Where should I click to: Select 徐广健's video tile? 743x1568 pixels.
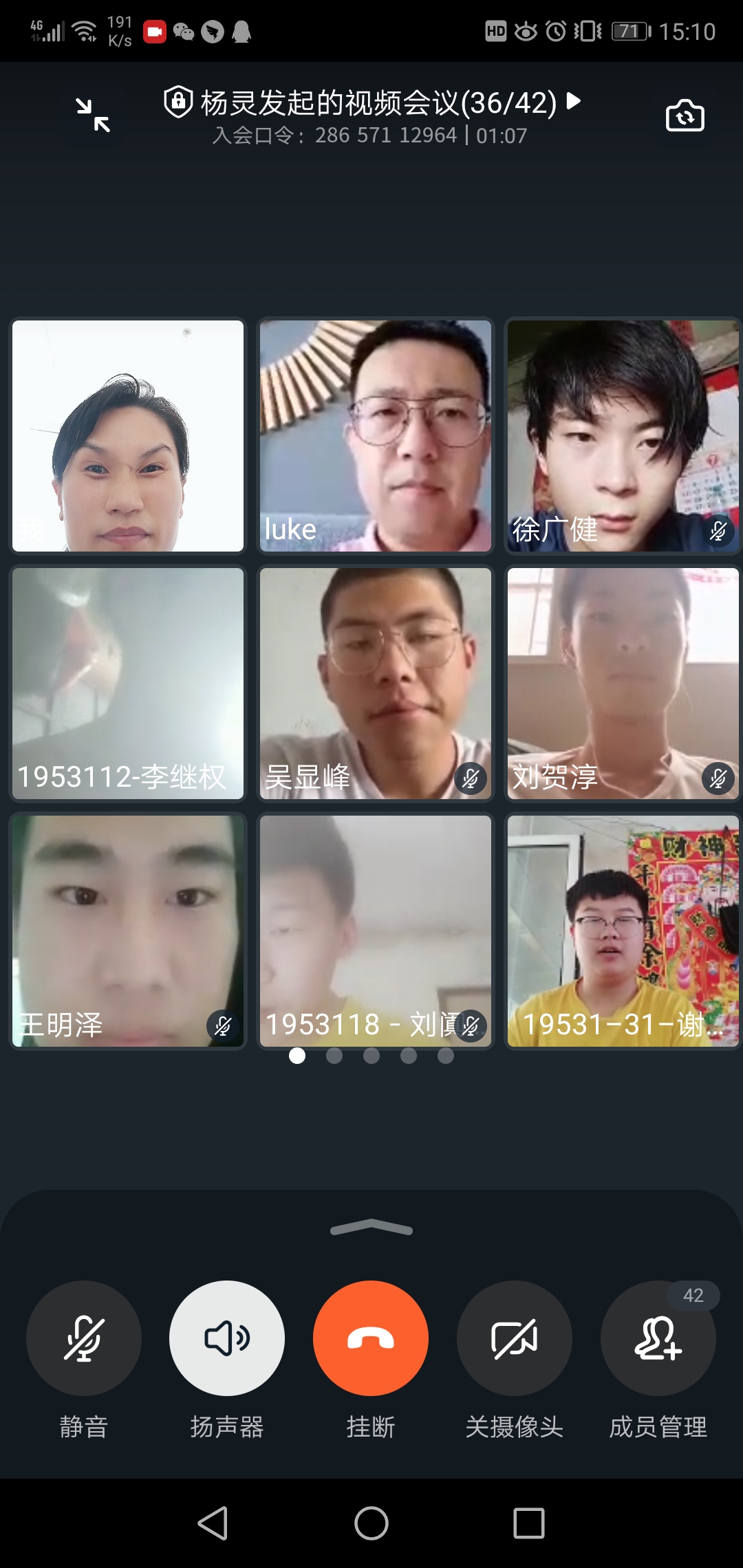click(623, 436)
